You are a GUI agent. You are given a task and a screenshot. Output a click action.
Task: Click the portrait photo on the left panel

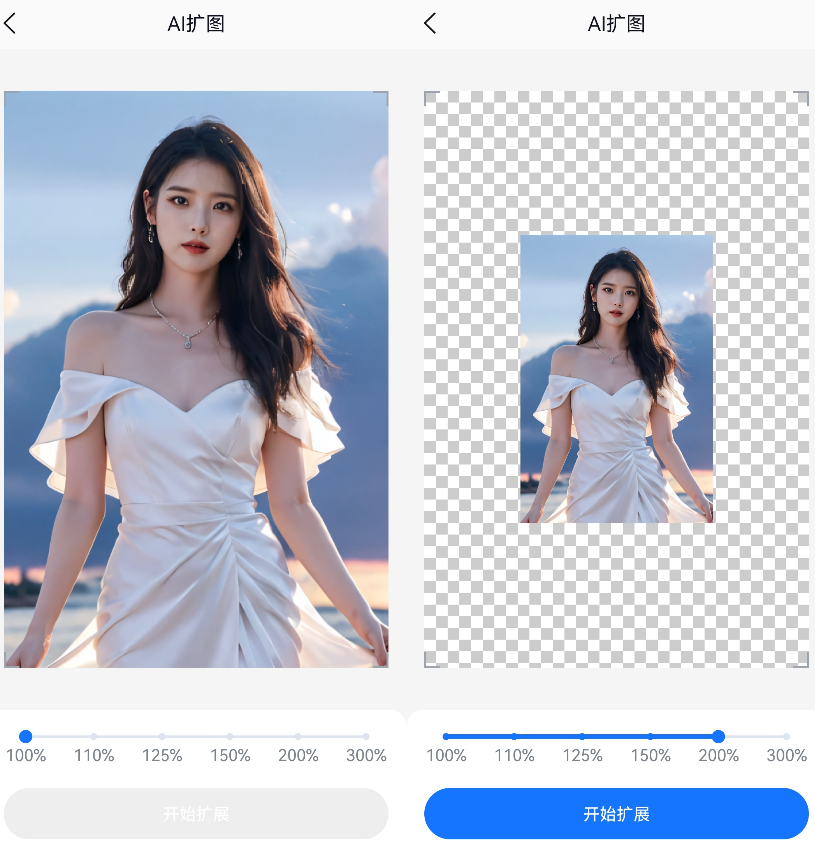coord(196,378)
